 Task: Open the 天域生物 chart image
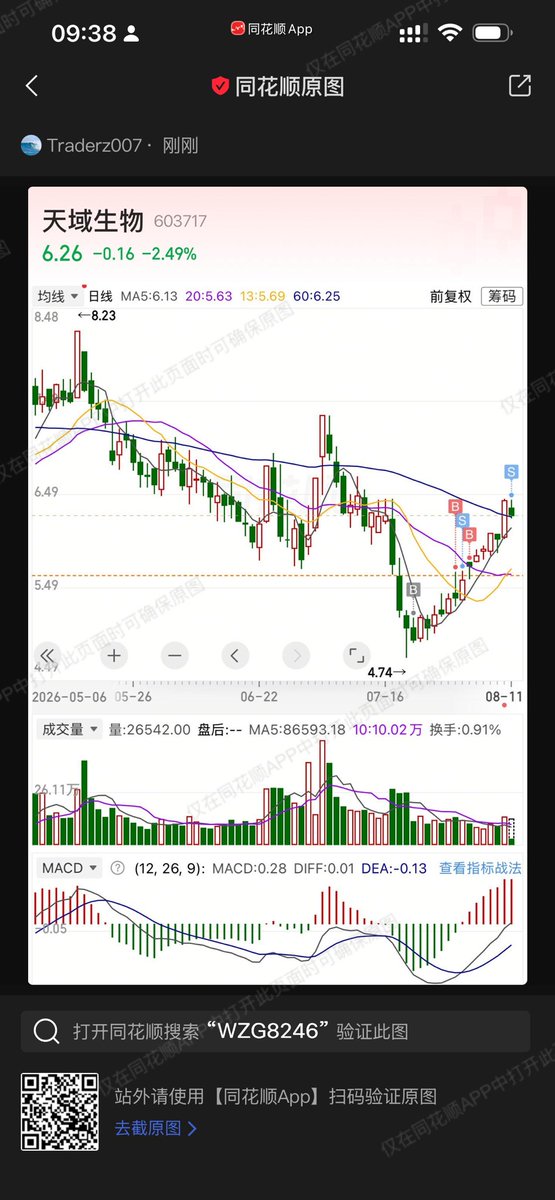pos(277,585)
